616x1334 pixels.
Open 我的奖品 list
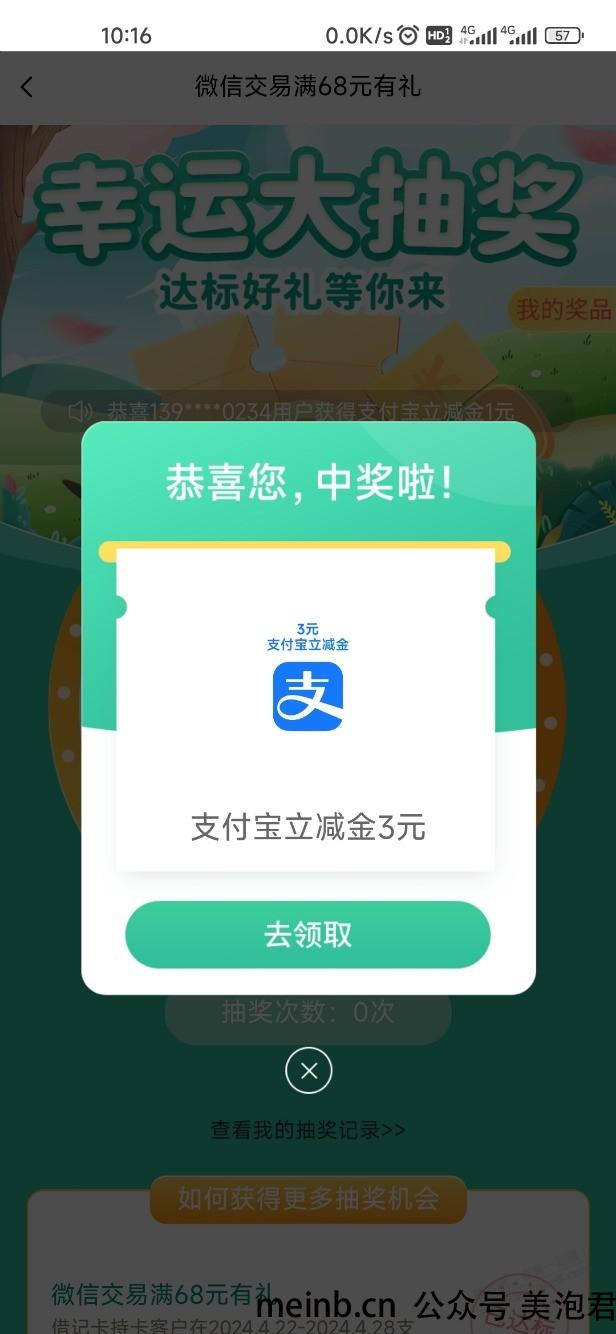click(562, 309)
